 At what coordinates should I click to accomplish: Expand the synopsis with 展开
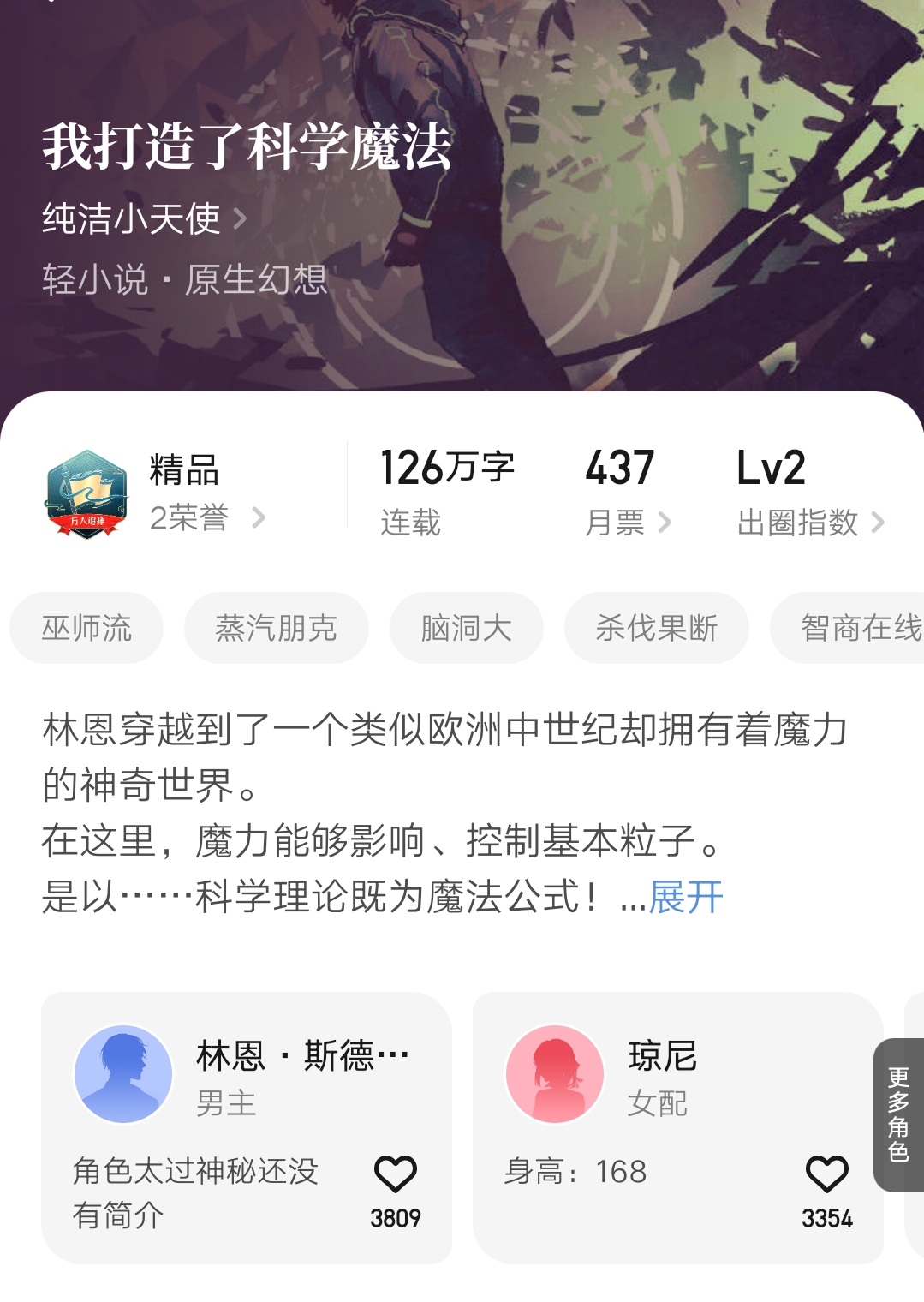(x=685, y=898)
